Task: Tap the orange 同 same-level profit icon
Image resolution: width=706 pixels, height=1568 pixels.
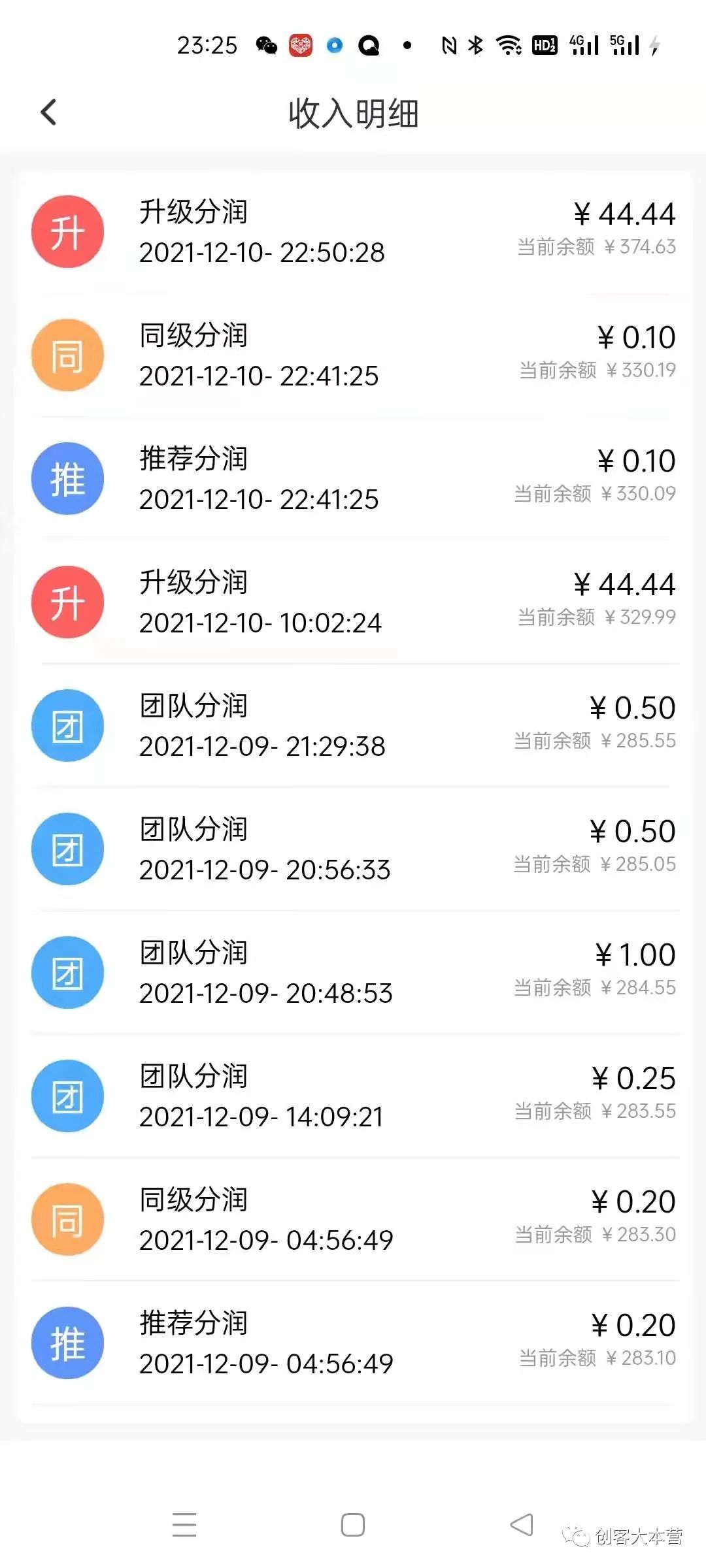Action: coord(67,354)
